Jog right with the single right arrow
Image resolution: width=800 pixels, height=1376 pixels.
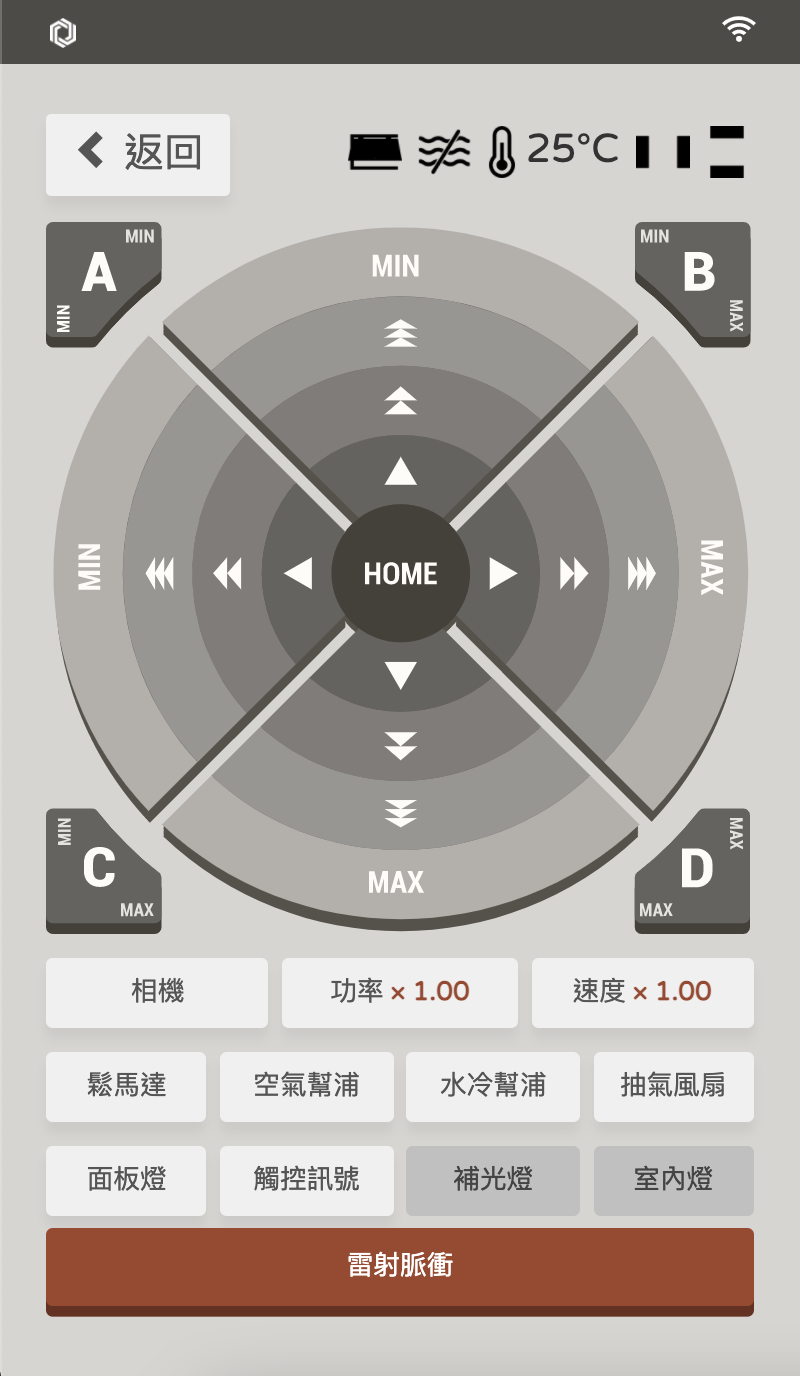pos(503,574)
